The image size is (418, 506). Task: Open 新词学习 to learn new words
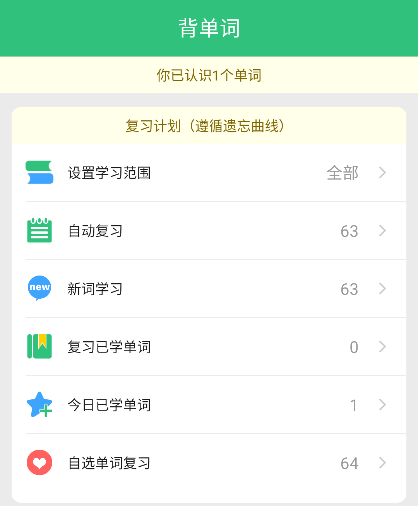tap(209, 289)
